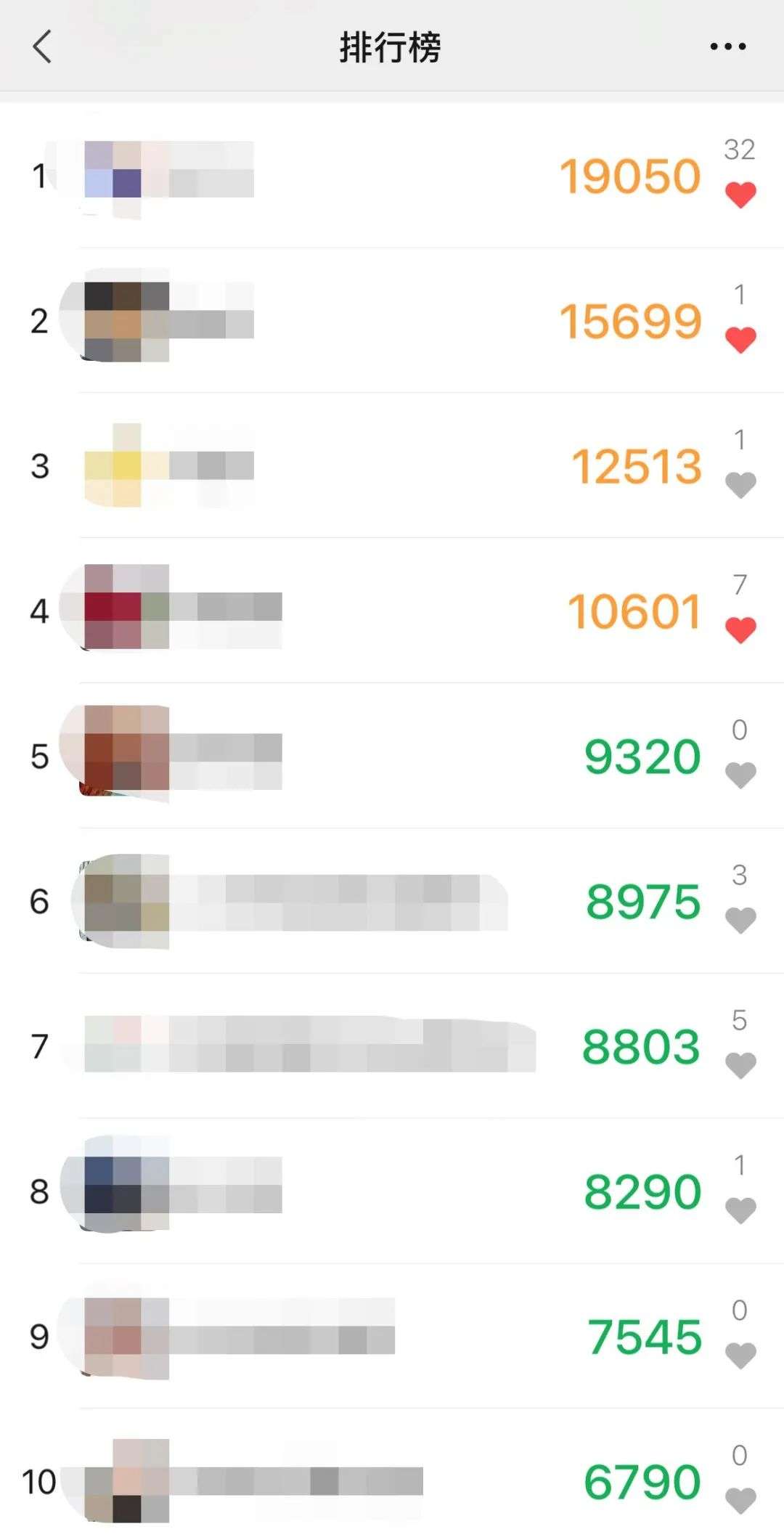784x1537 pixels.
Task: Tap the red heart beside 15699
Action: pyautogui.click(x=740, y=340)
